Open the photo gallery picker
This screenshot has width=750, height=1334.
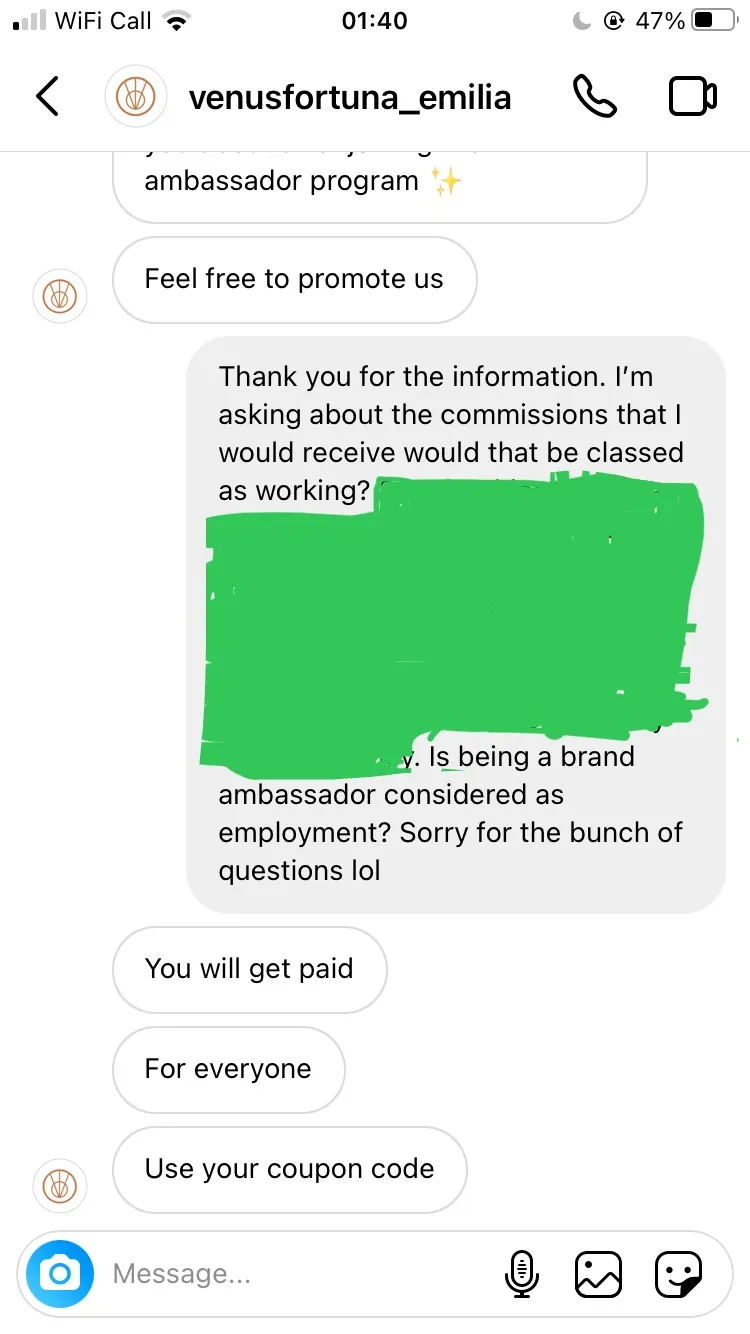598,1274
